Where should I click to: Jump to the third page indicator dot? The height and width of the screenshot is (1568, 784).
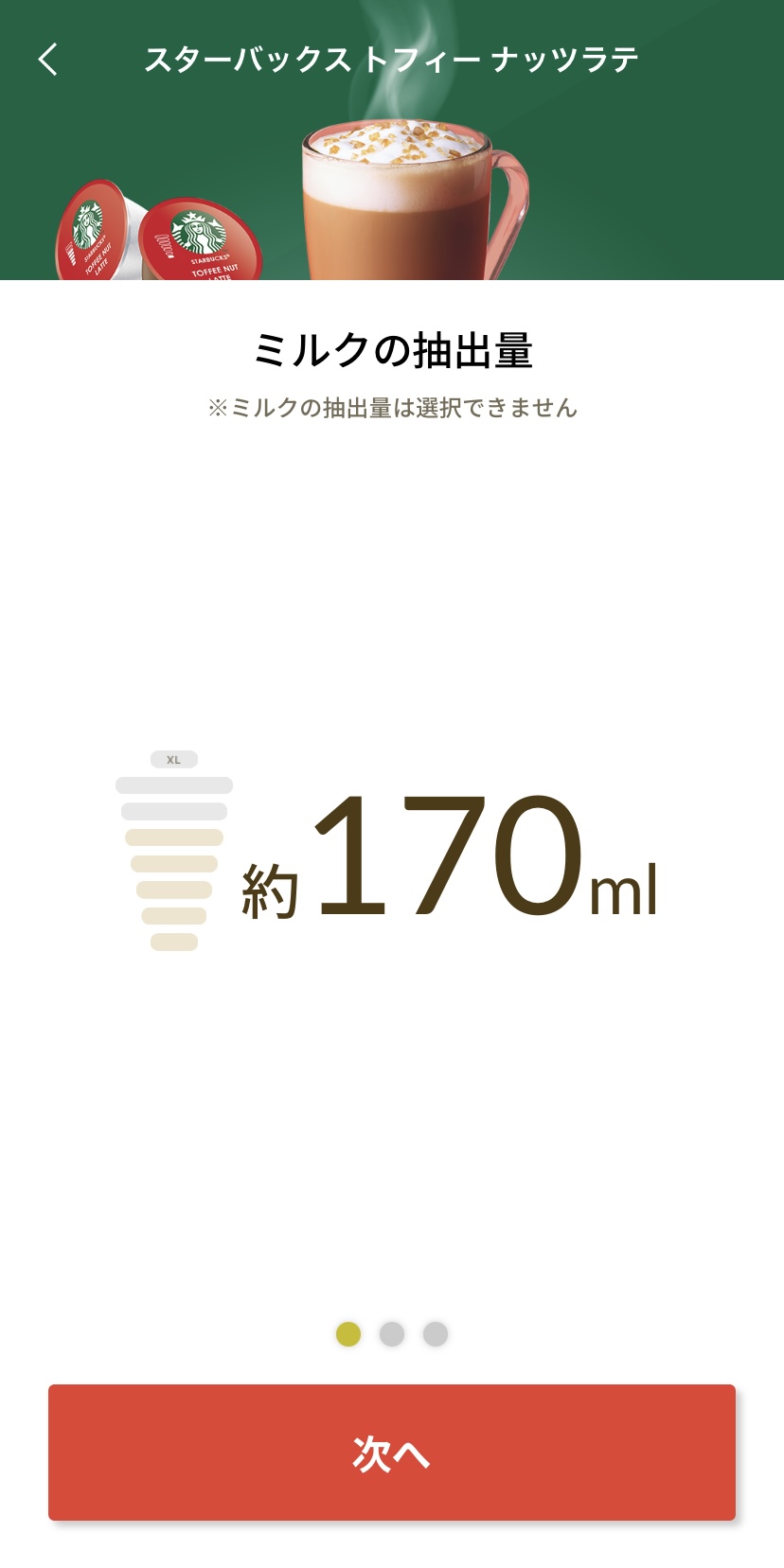tap(436, 1333)
